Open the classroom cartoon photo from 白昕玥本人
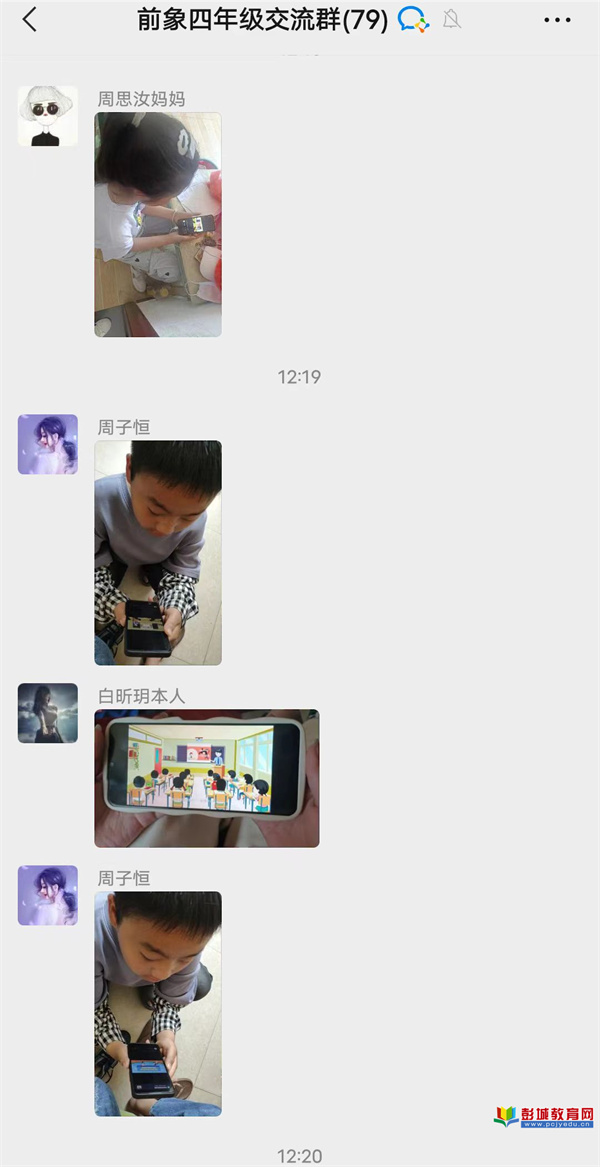 pos(207,778)
